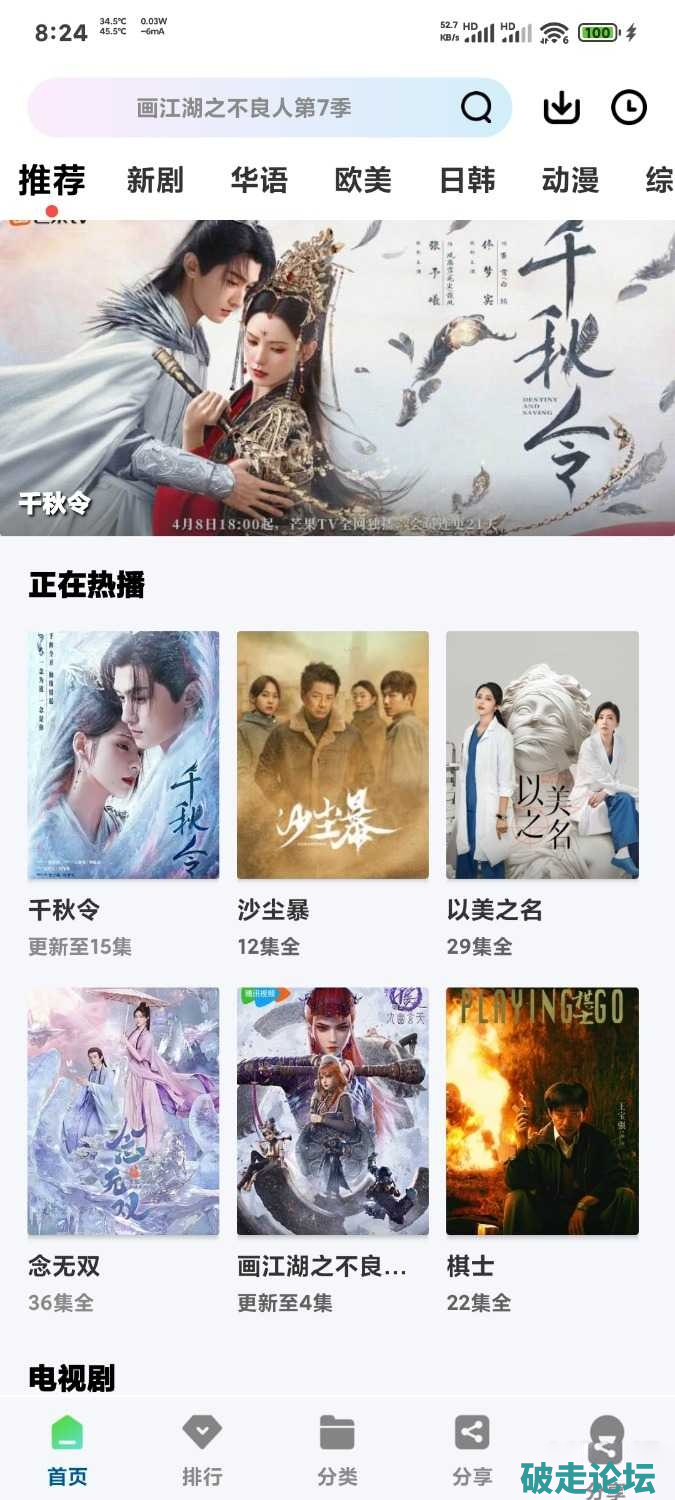The image size is (675, 1500).
Task: Open the 分享 tab
Action: pos(472,1448)
